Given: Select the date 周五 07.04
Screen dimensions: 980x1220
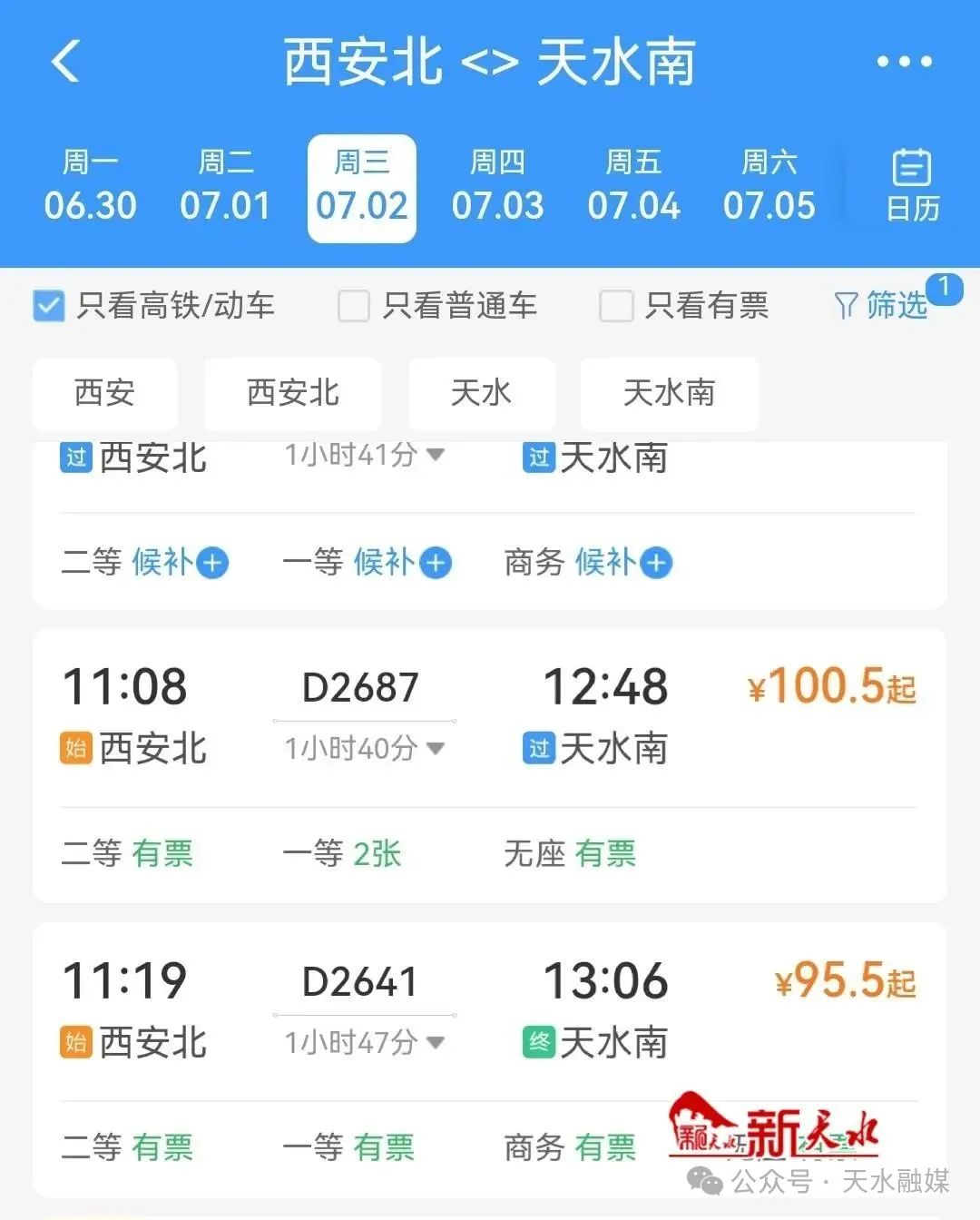Looking at the screenshot, I should pyautogui.click(x=633, y=187).
